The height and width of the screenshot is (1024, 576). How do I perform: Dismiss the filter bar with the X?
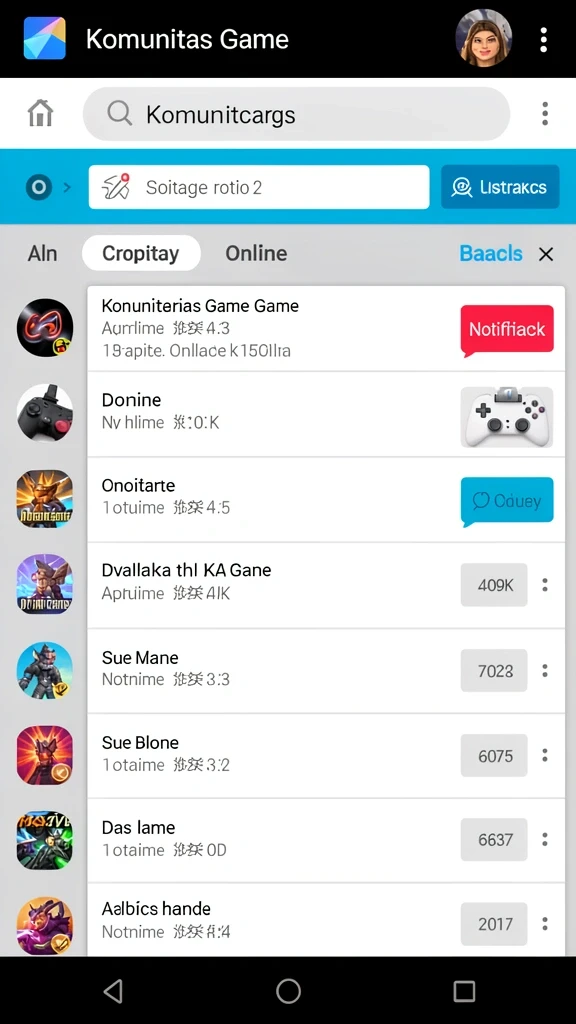(546, 254)
